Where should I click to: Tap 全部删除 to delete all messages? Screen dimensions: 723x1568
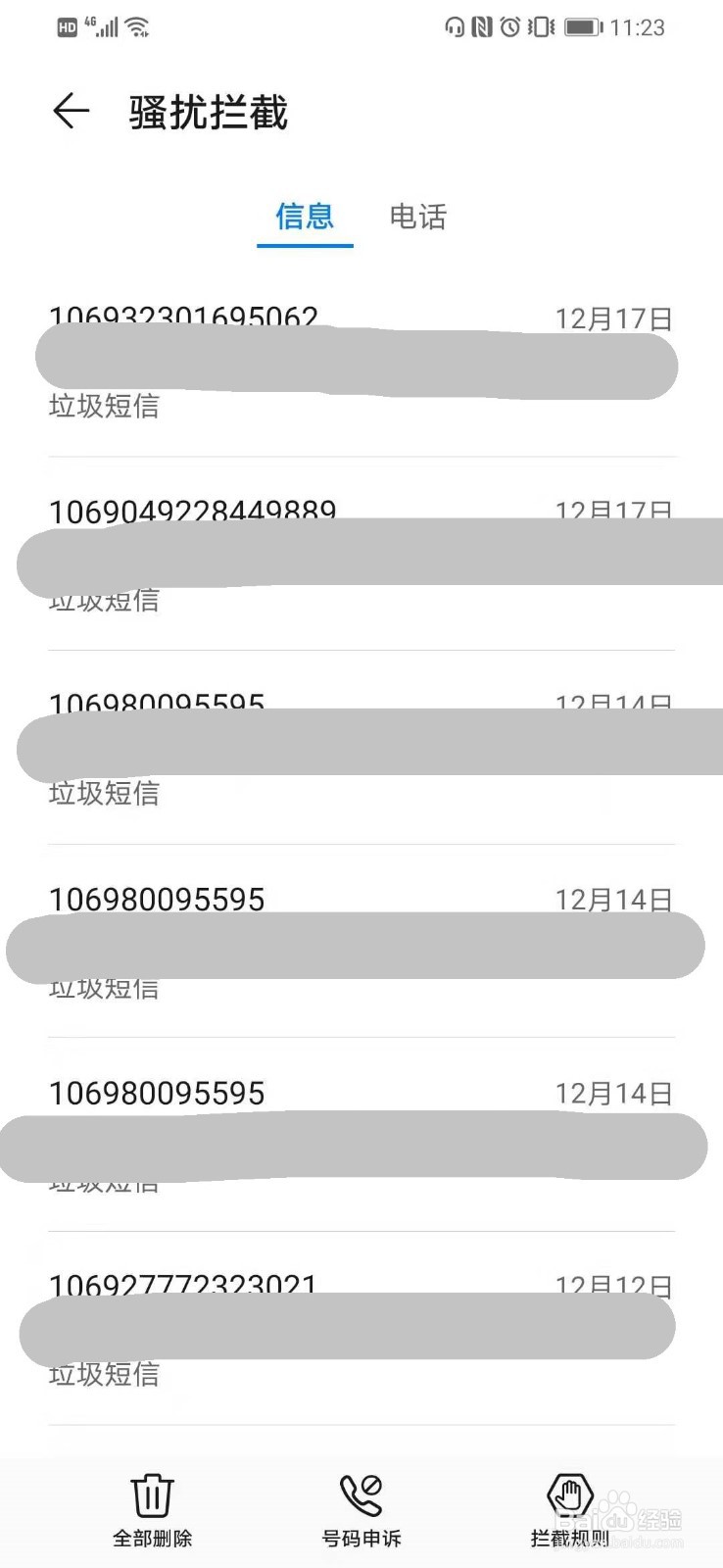(x=153, y=1510)
